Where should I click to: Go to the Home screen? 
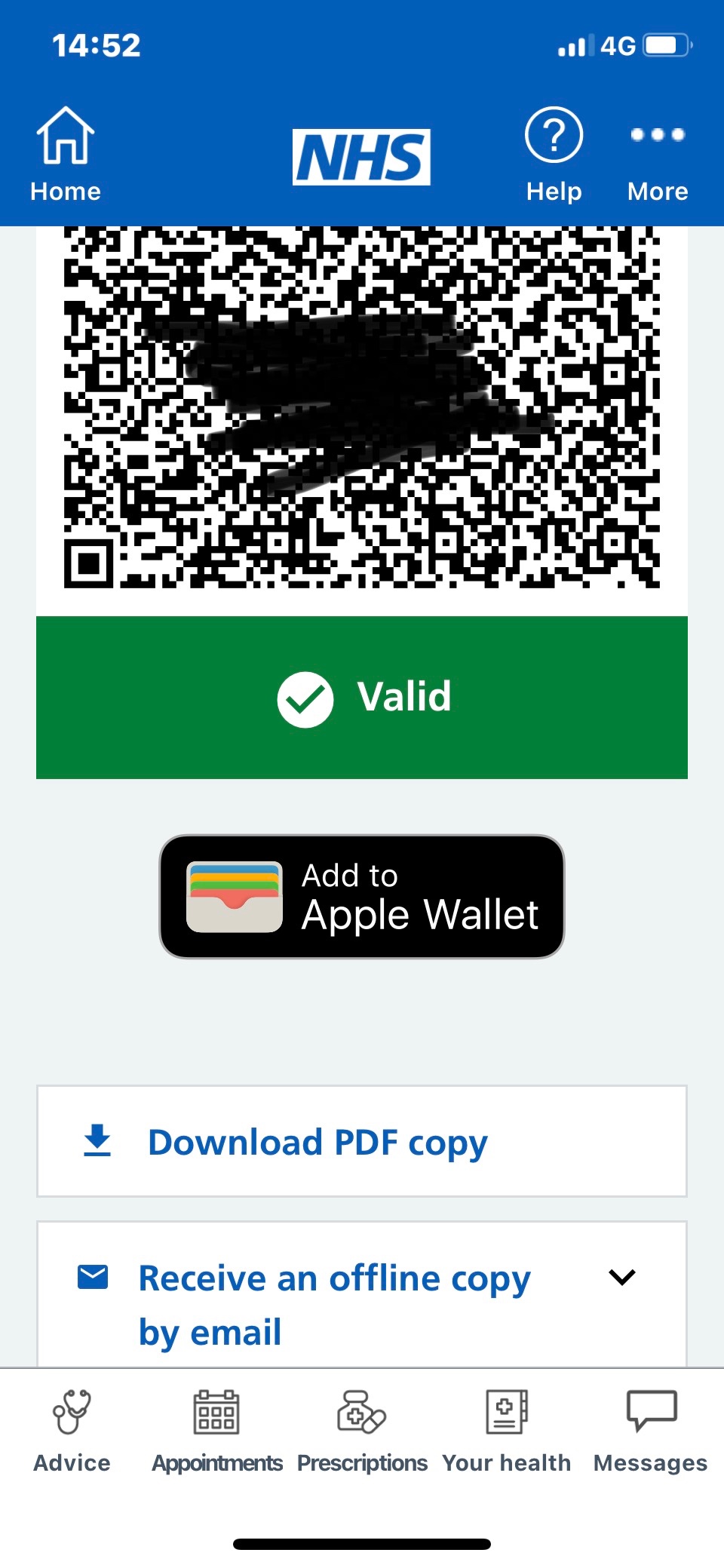click(x=66, y=155)
